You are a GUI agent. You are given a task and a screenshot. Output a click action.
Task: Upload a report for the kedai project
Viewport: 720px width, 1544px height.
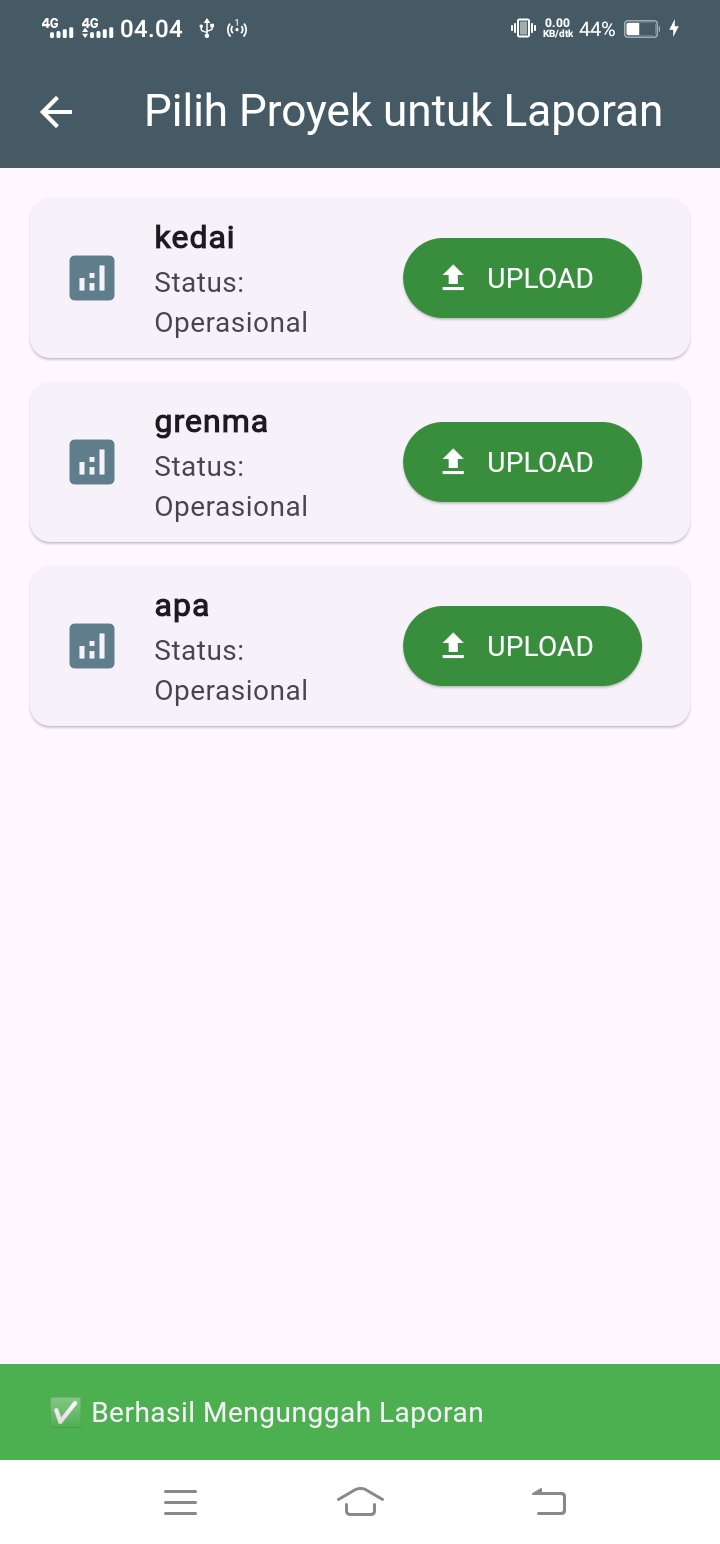tap(521, 278)
